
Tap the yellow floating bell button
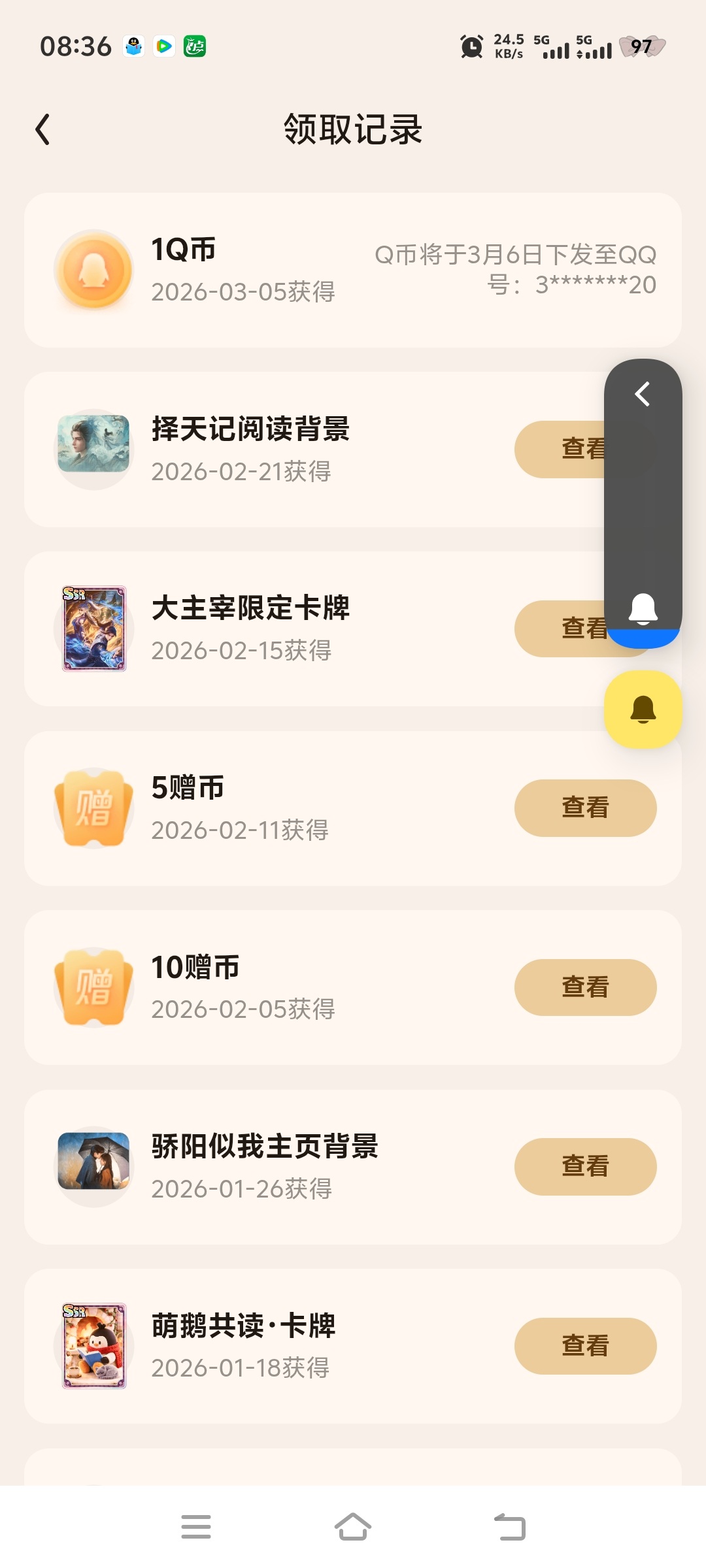(643, 709)
